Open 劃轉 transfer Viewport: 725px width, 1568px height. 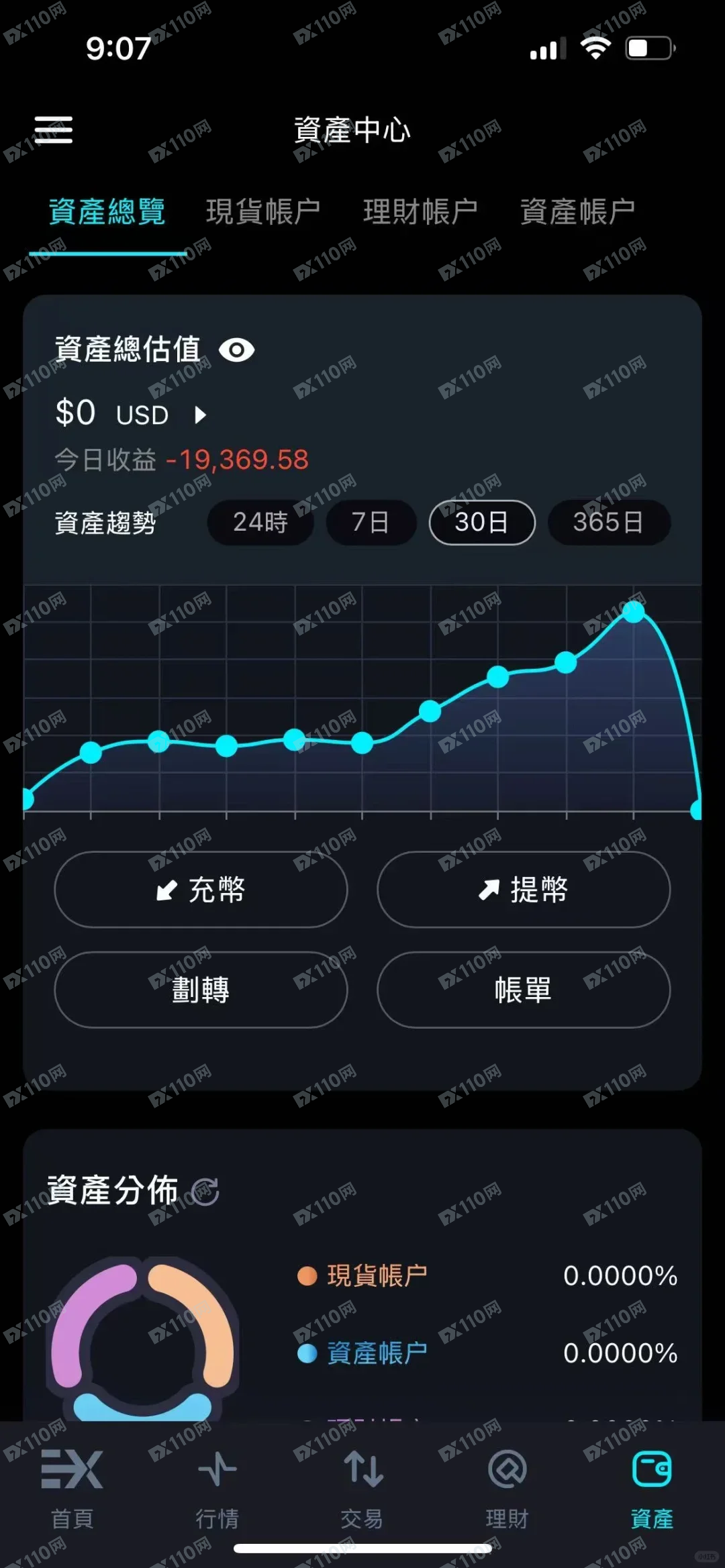point(201,990)
